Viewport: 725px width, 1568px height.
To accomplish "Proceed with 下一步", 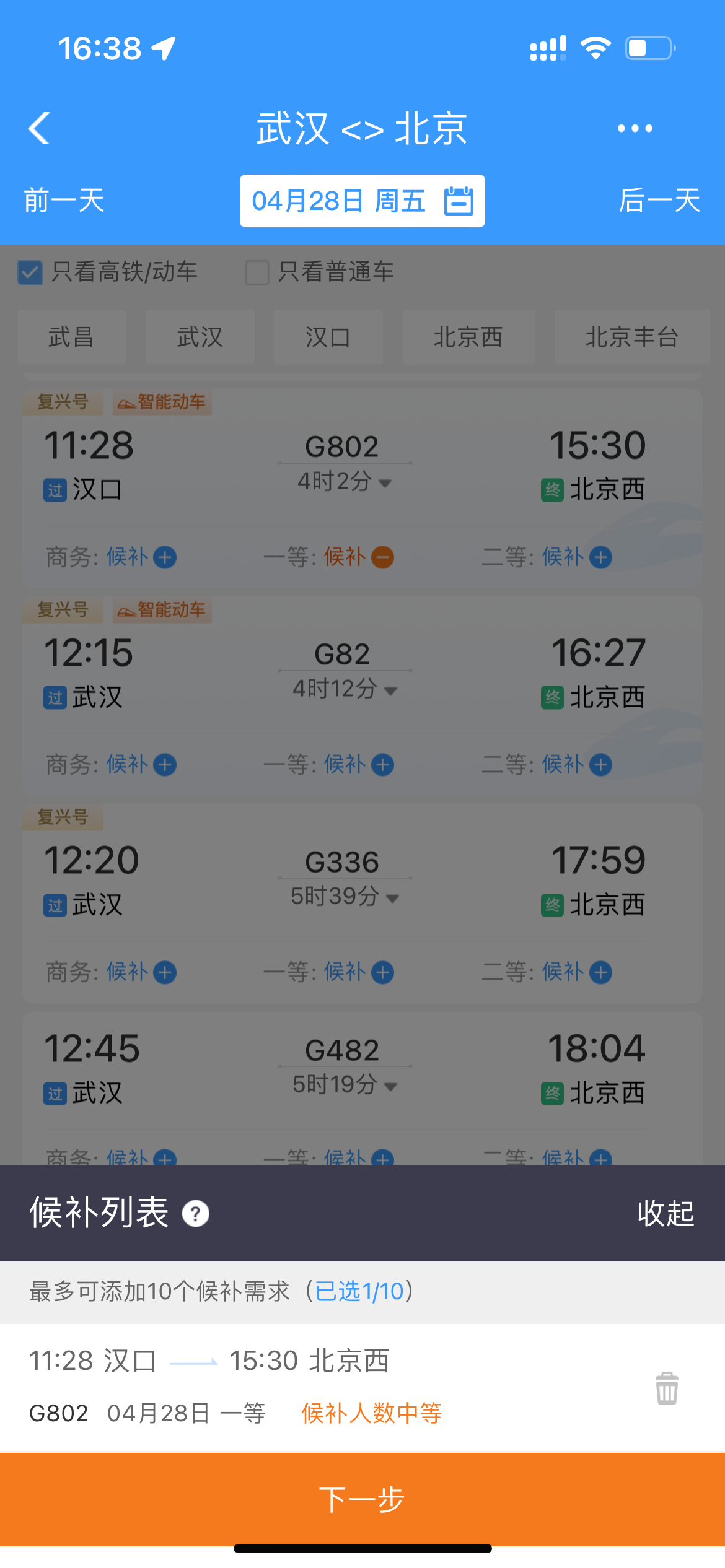I will pyautogui.click(x=362, y=1499).
